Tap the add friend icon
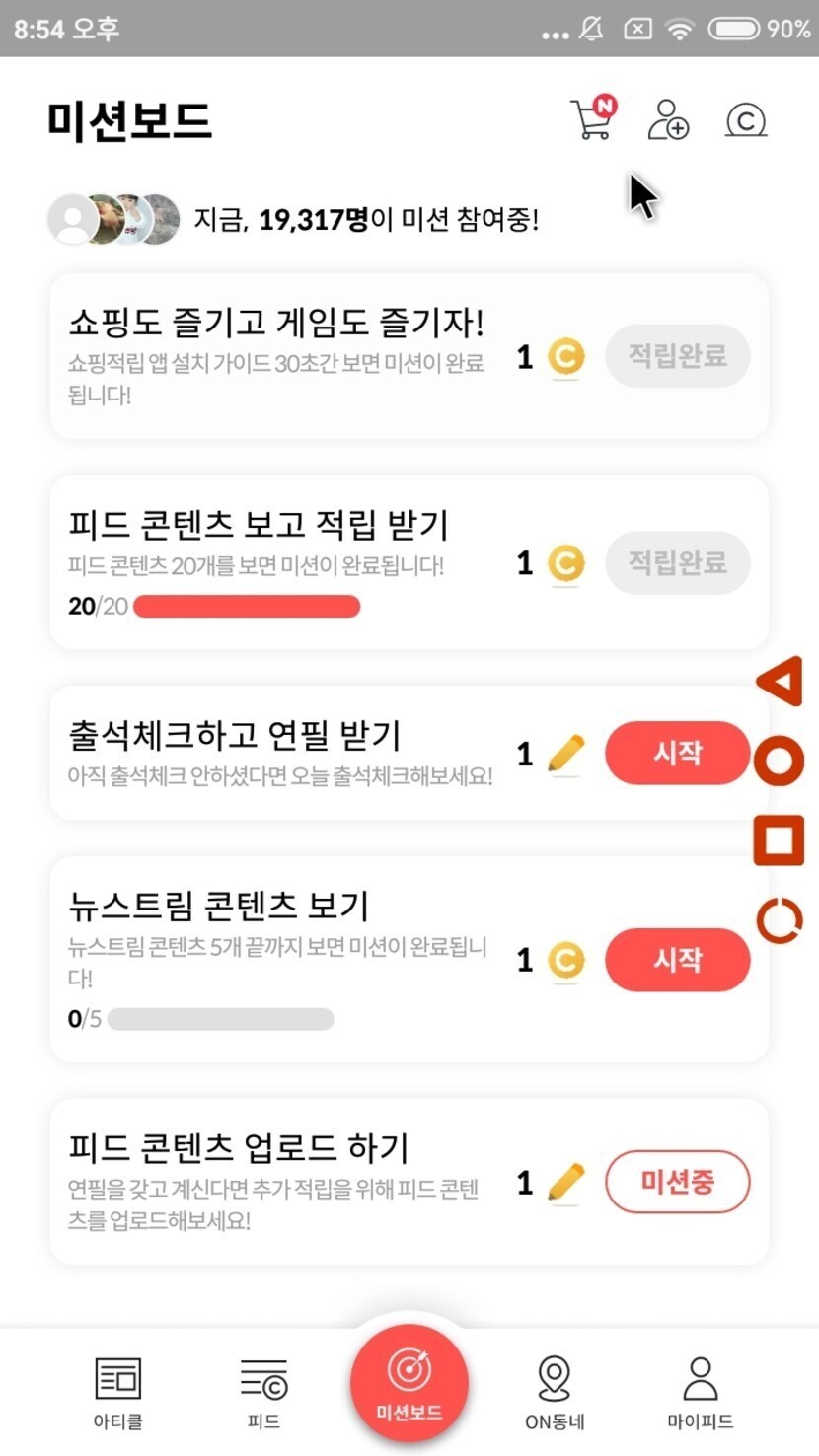Viewport: 819px width, 1456px height. point(668,121)
